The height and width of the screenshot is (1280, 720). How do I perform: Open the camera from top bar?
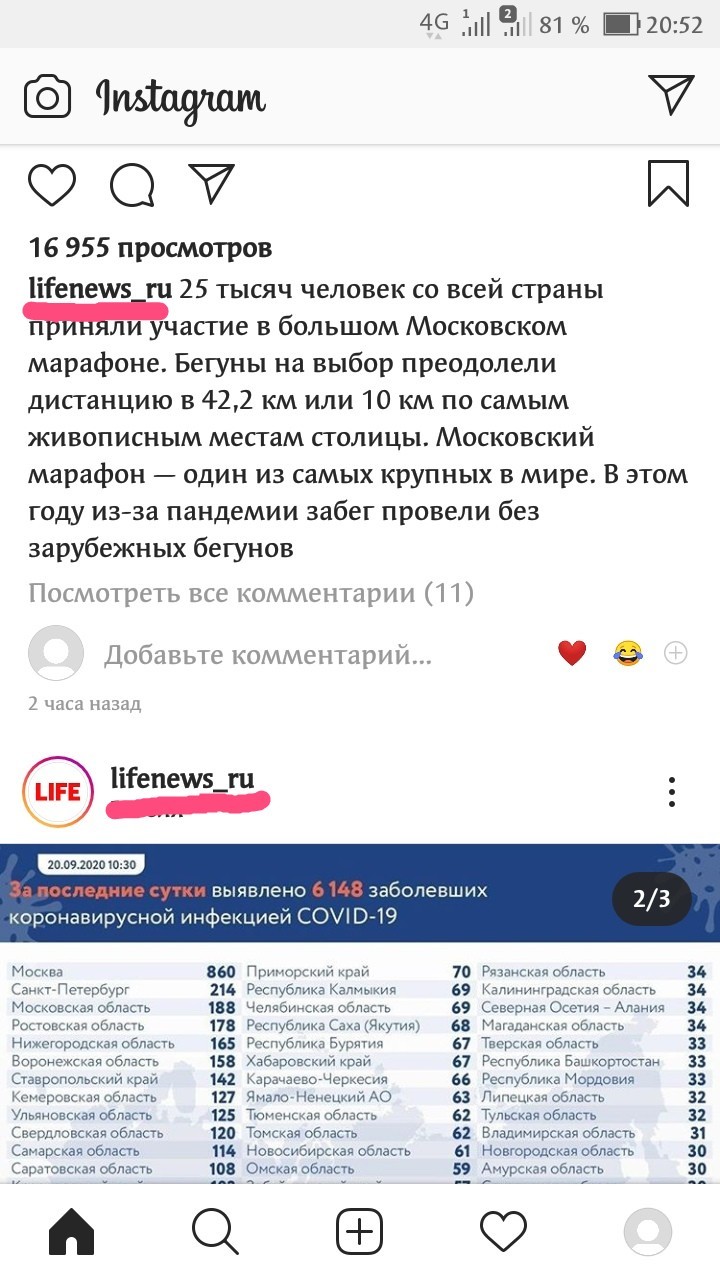(47, 97)
